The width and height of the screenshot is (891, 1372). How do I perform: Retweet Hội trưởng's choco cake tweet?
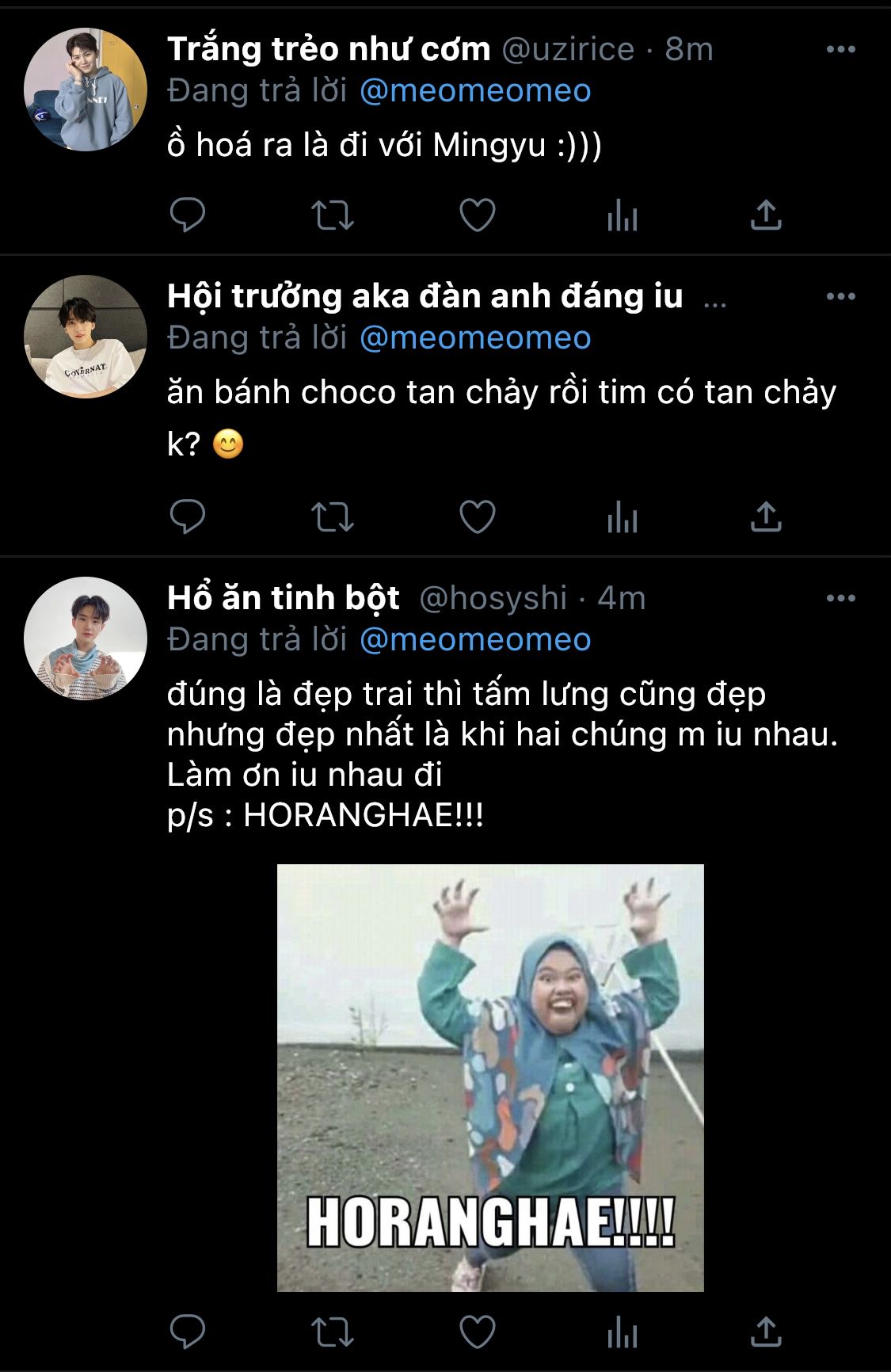pos(332,516)
